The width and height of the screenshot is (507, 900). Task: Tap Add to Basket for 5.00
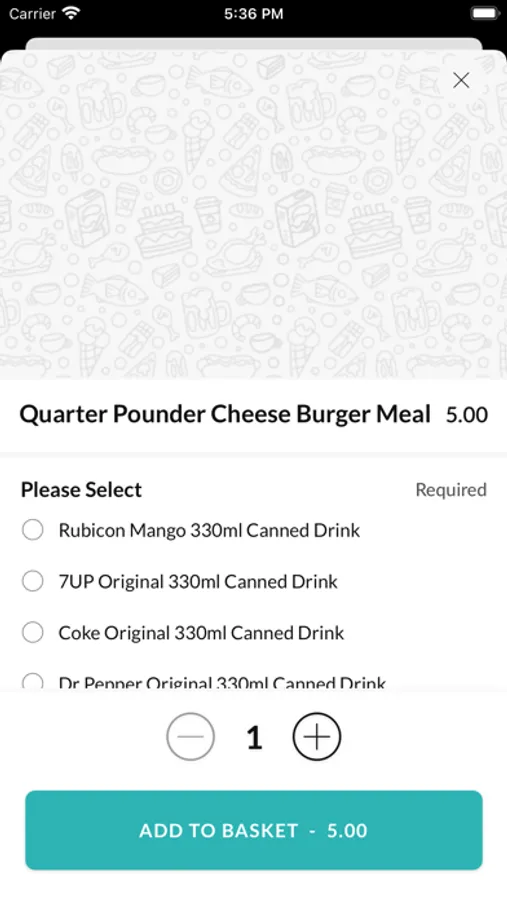[x=254, y=830]
